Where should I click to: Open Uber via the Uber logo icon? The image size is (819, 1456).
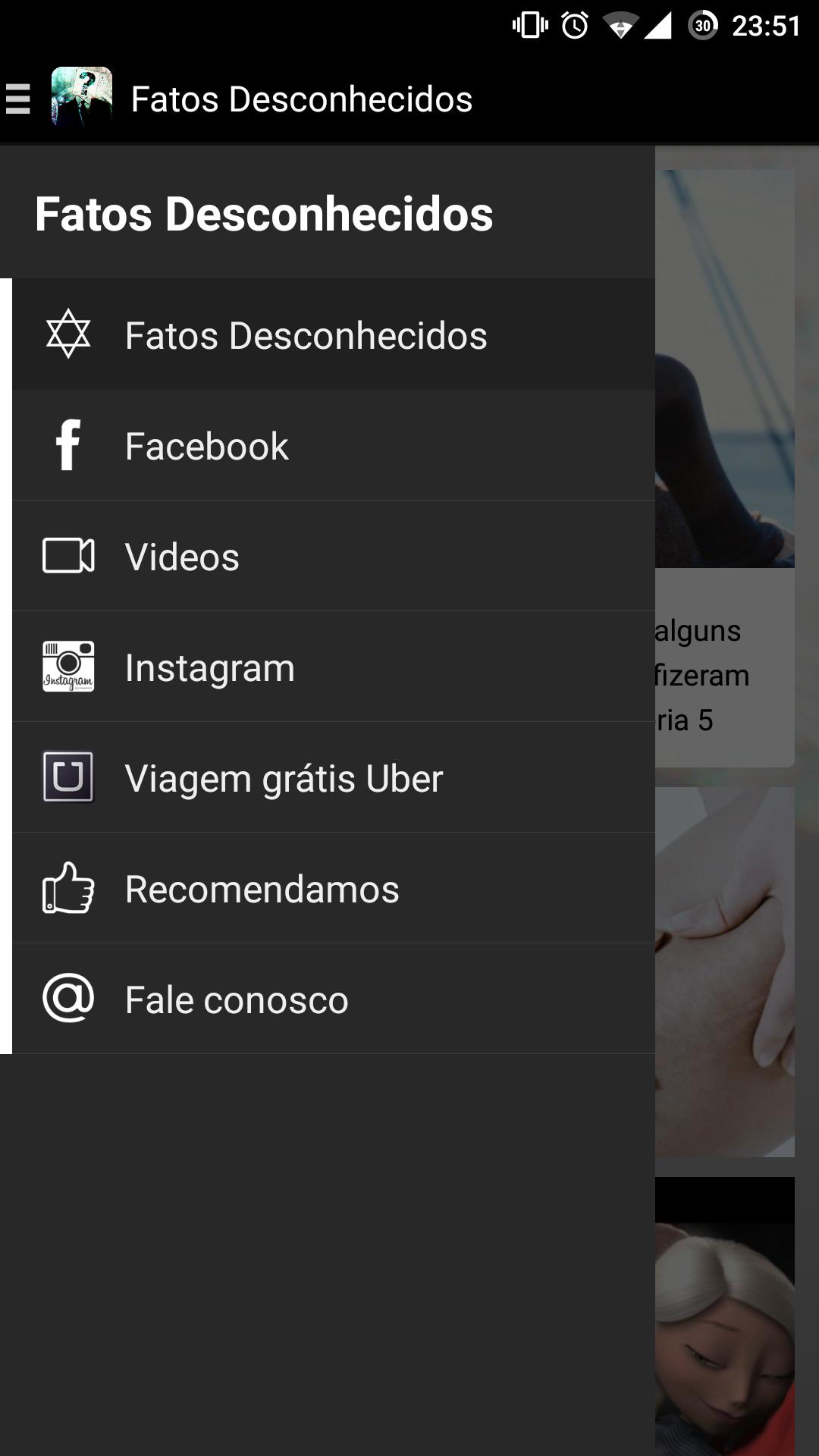click(x=69, y=777)
